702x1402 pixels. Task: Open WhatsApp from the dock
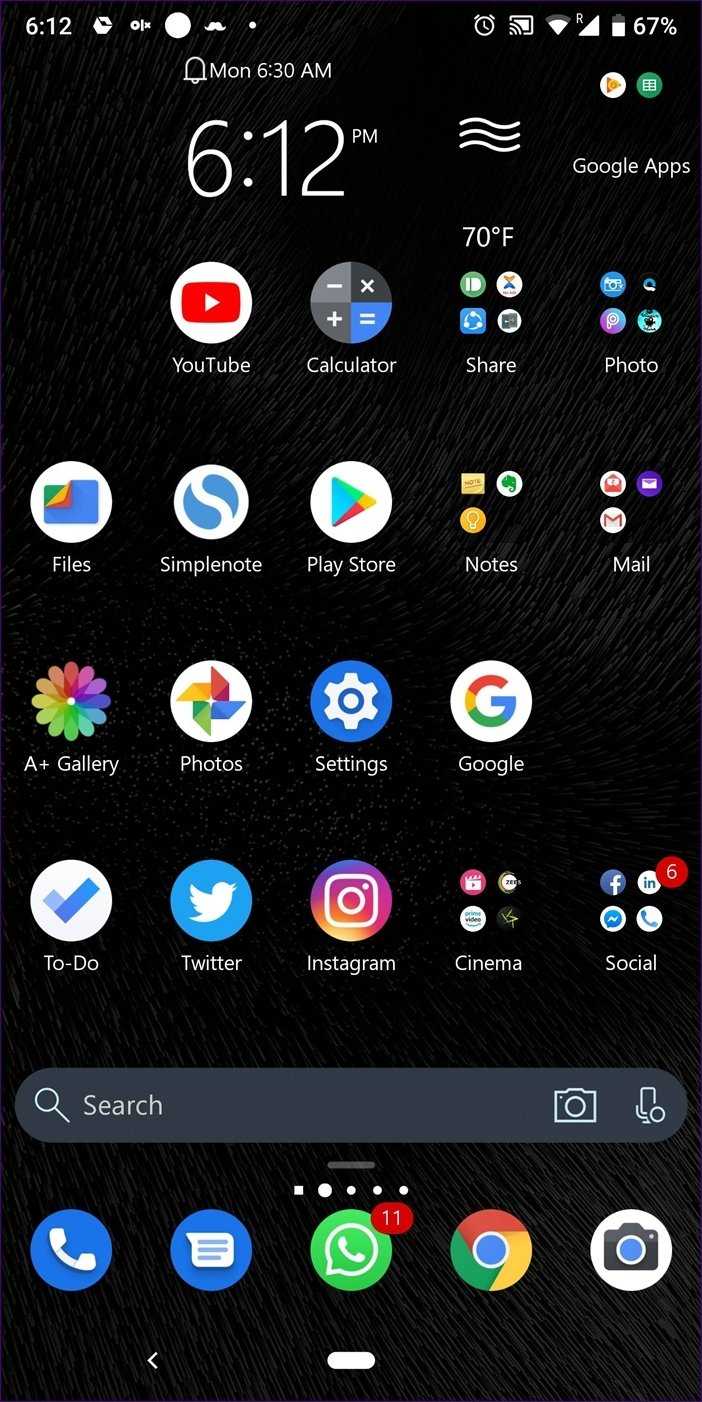coord(351,1250)
